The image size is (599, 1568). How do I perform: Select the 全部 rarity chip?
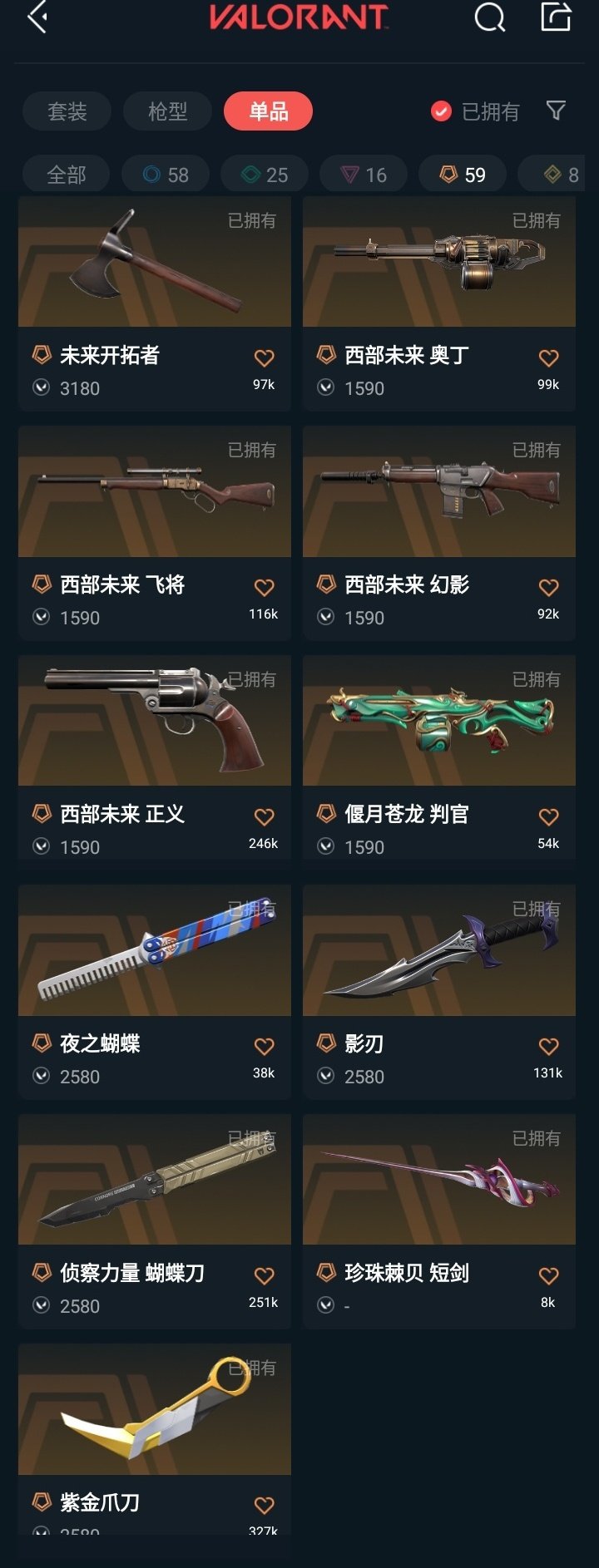click(x=67, y=175)
